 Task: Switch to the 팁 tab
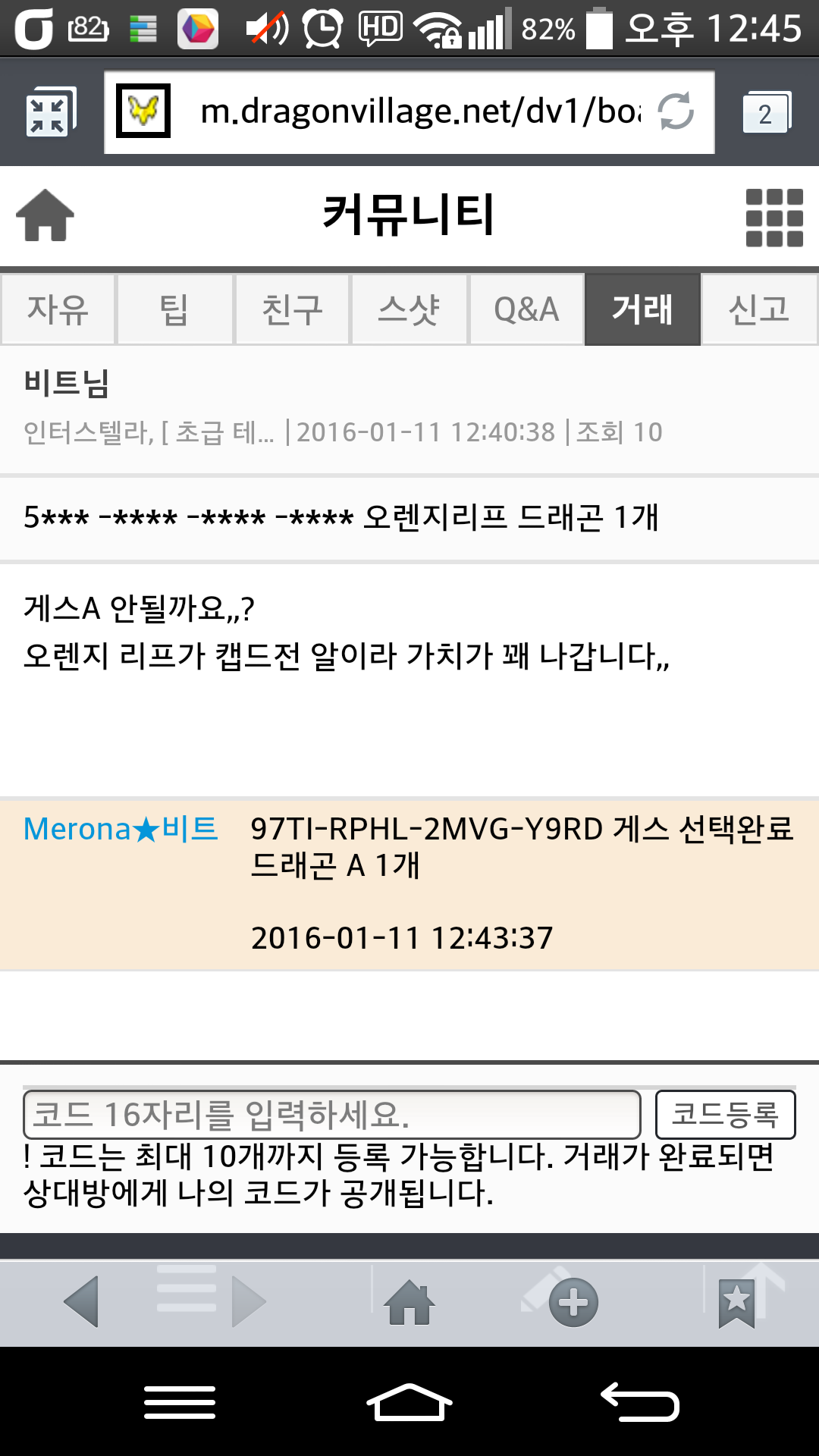pyautogui.click(x=174, y=309)
